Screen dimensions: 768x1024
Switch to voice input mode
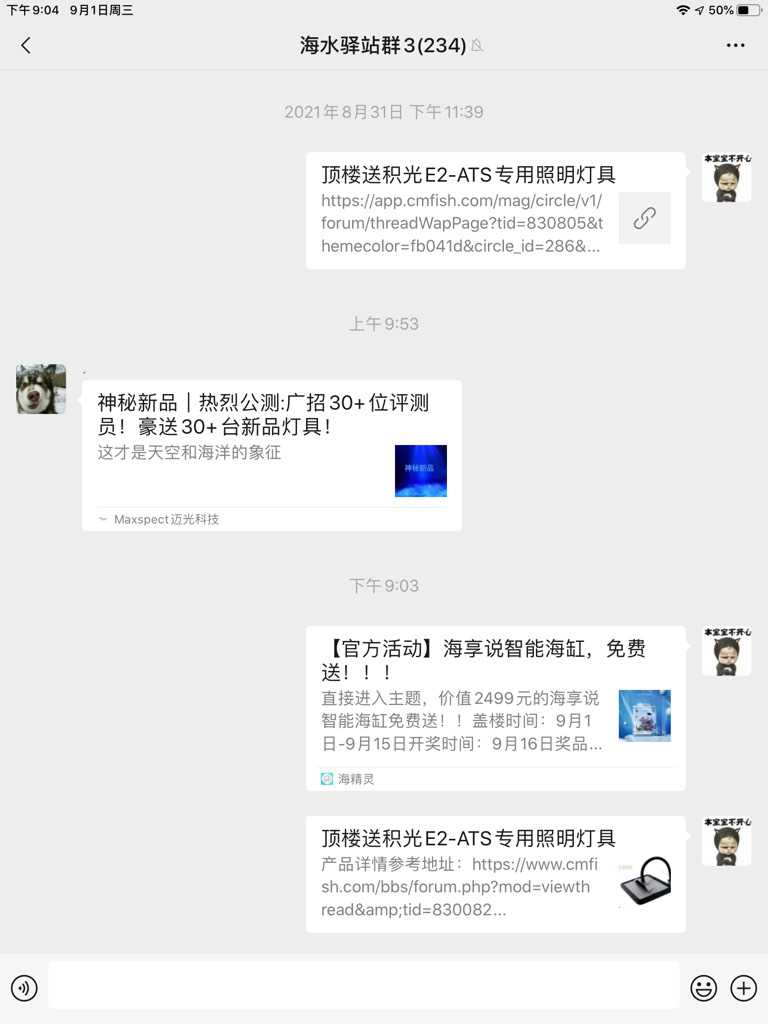click(x=24, y=988)
